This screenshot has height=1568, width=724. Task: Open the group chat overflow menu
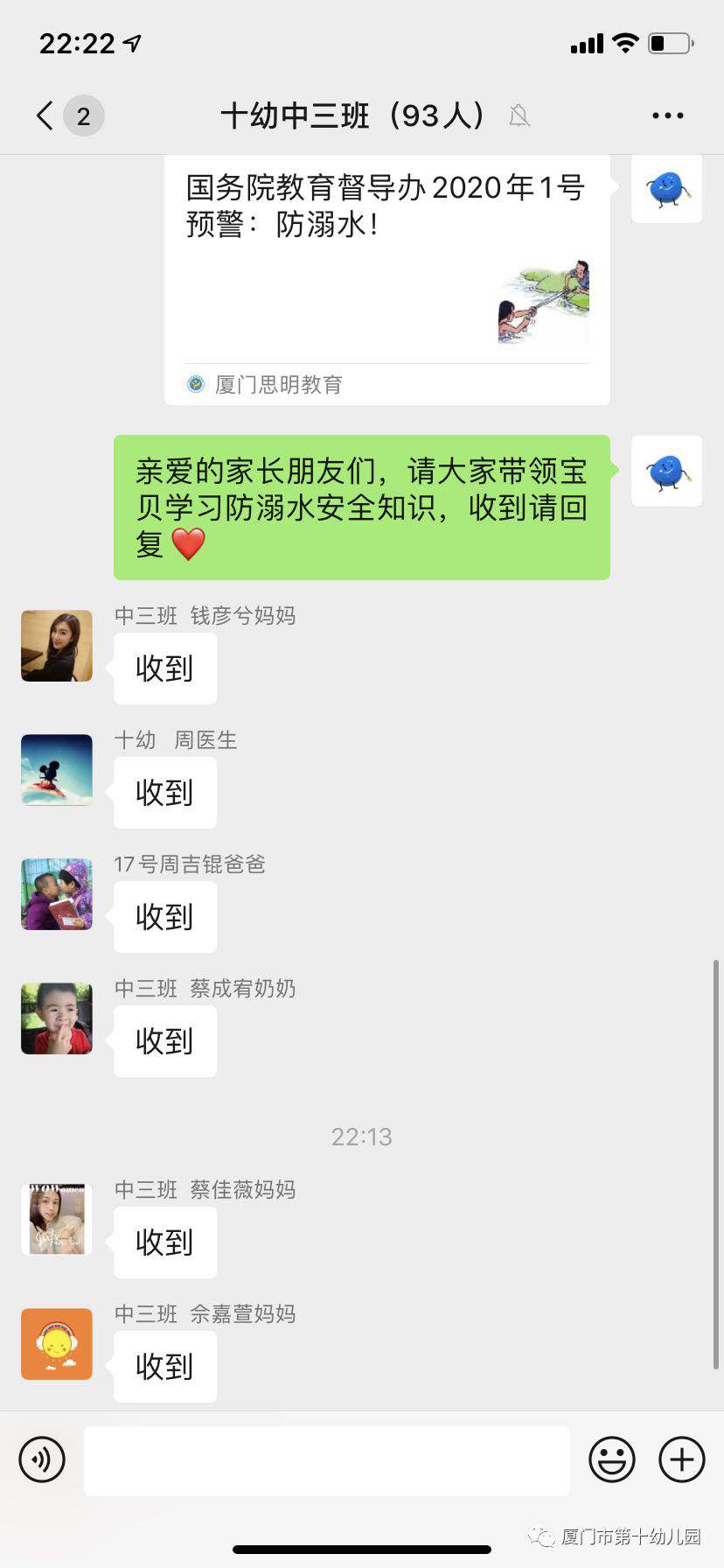[667, 115]
